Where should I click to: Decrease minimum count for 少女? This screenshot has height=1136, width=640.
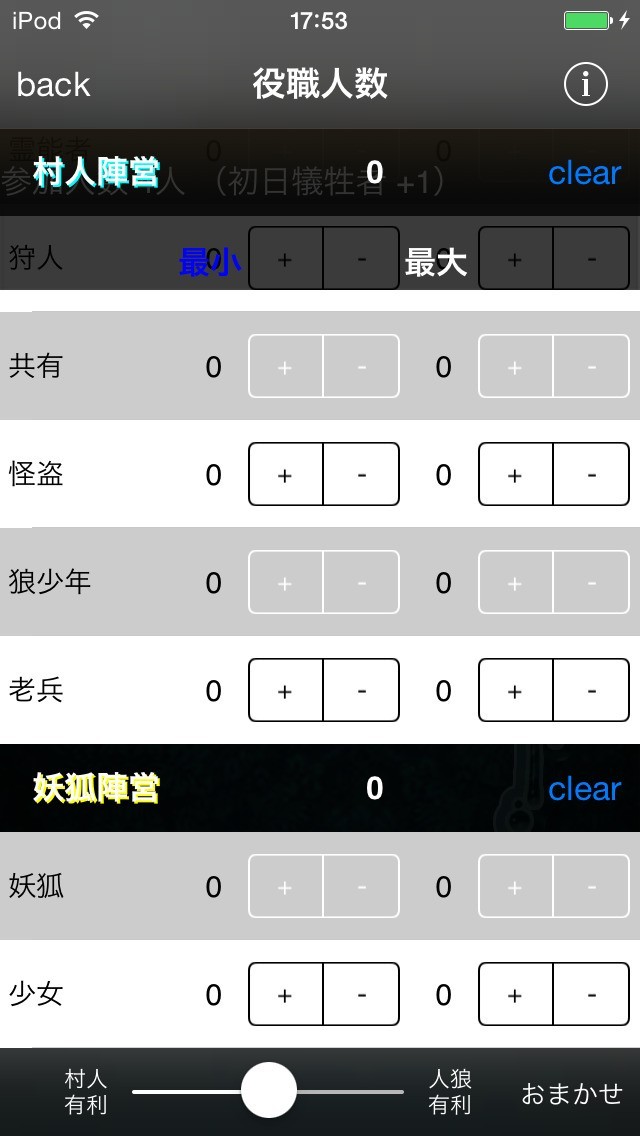(x=361, y=995)
